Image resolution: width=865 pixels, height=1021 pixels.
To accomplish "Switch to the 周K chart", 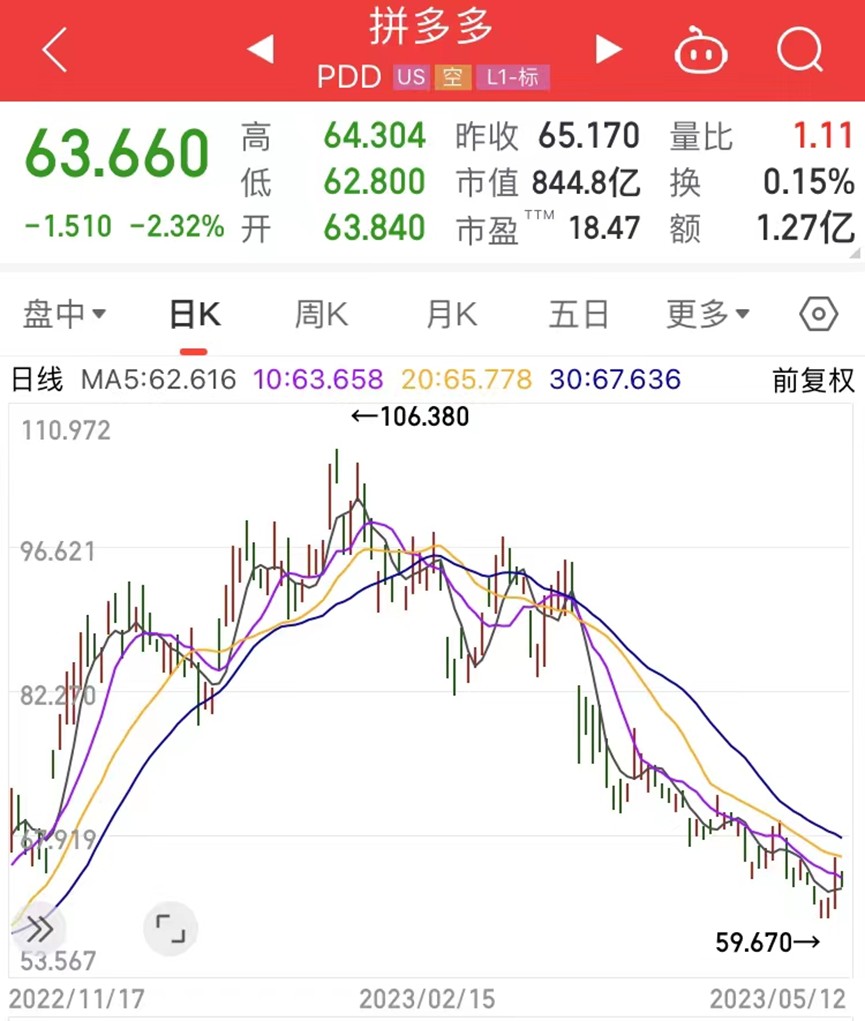I will [x=321, y=315].
